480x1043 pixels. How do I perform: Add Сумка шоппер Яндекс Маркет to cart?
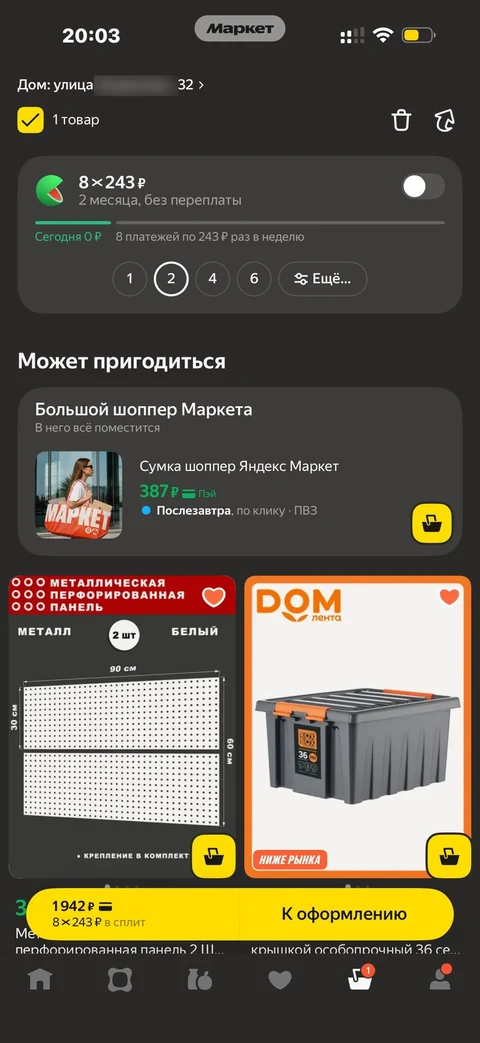[432, 522]
